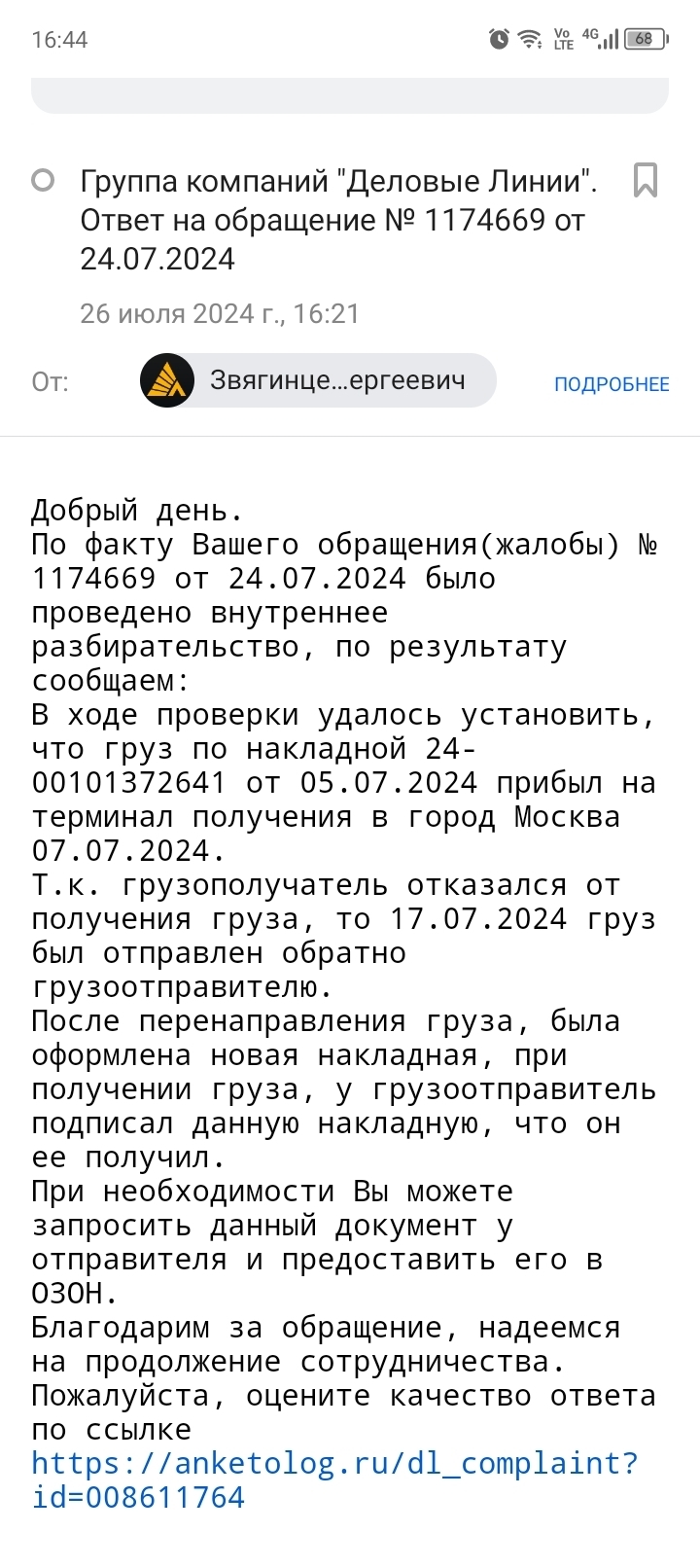The height and width of the screenshot is (1568, 700).
Task: Open the anketolog.ru feedback link
Action: (333, 1464)
